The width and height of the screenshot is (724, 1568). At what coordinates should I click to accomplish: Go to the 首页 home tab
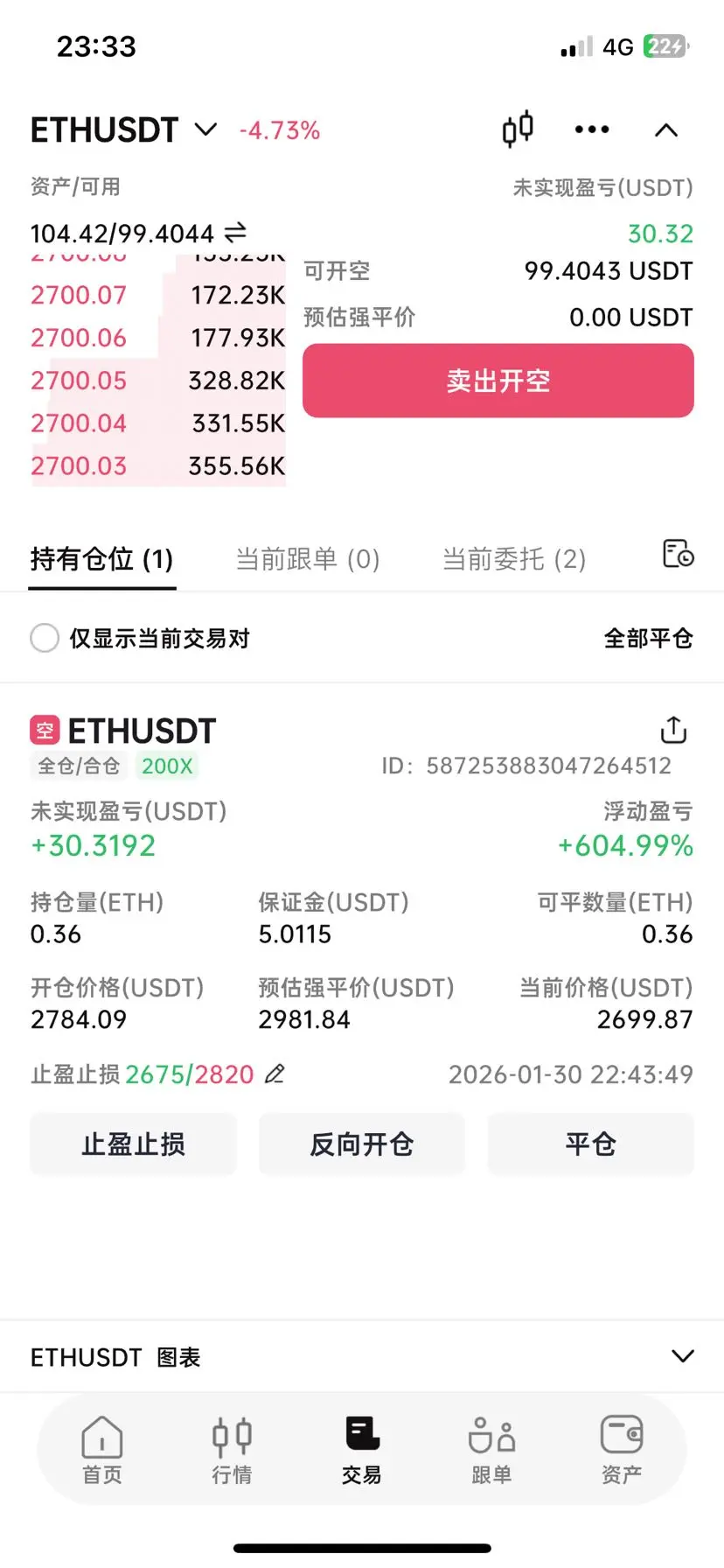pyautogui.click(x=102, y=1450)
